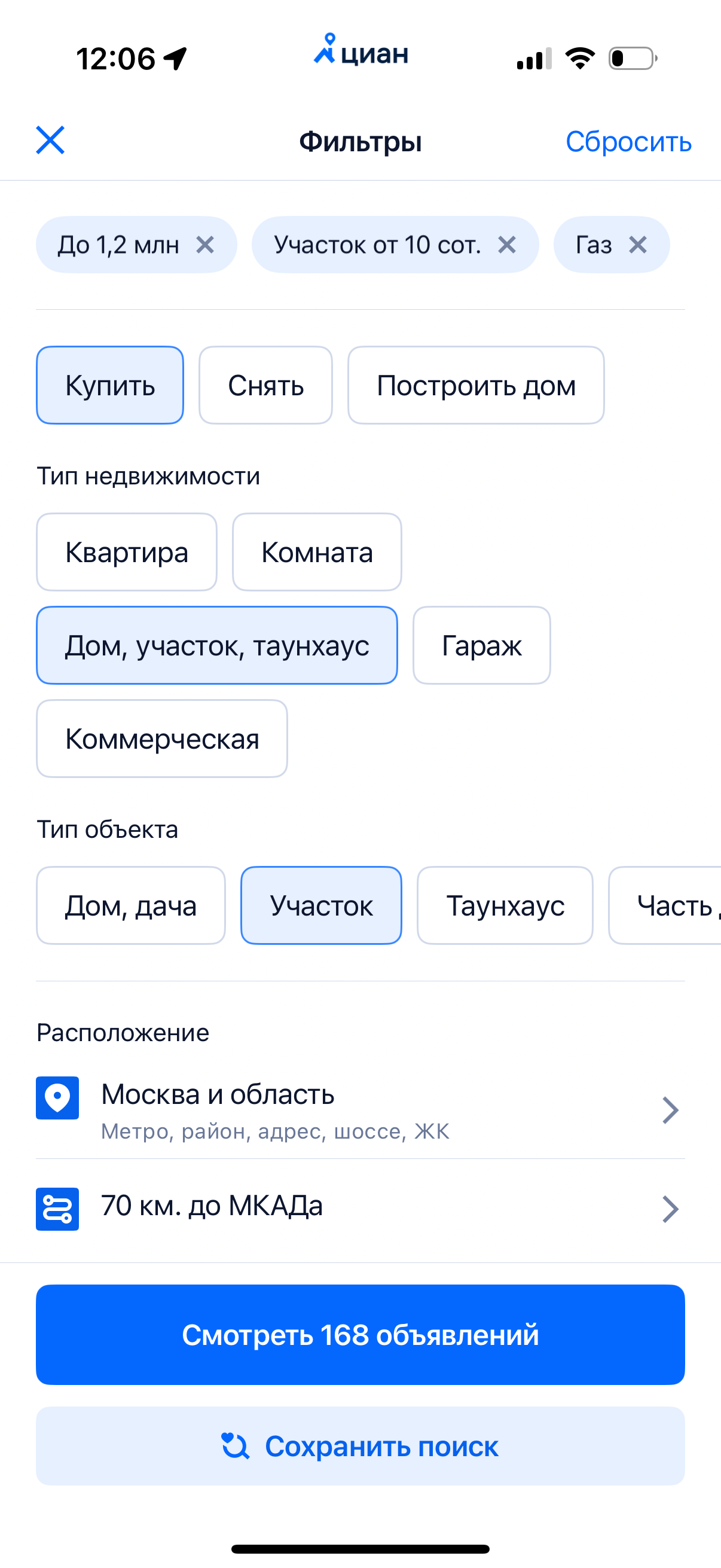Select Комната property type
Viewport: 721px width, 1568px height.
click(317, 552)
